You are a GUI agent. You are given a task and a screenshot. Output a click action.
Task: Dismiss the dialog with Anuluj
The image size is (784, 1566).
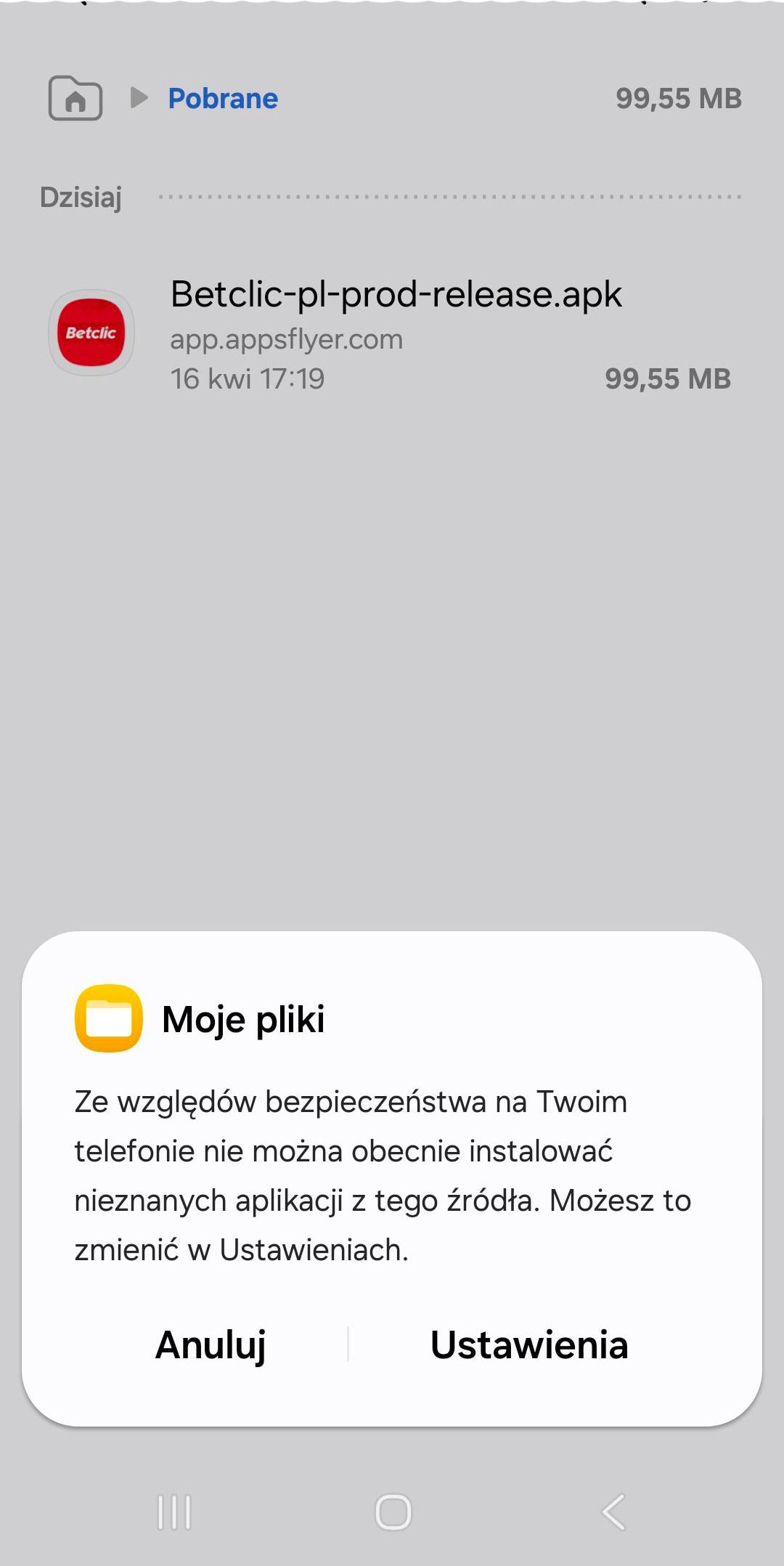pos(211,1344)
